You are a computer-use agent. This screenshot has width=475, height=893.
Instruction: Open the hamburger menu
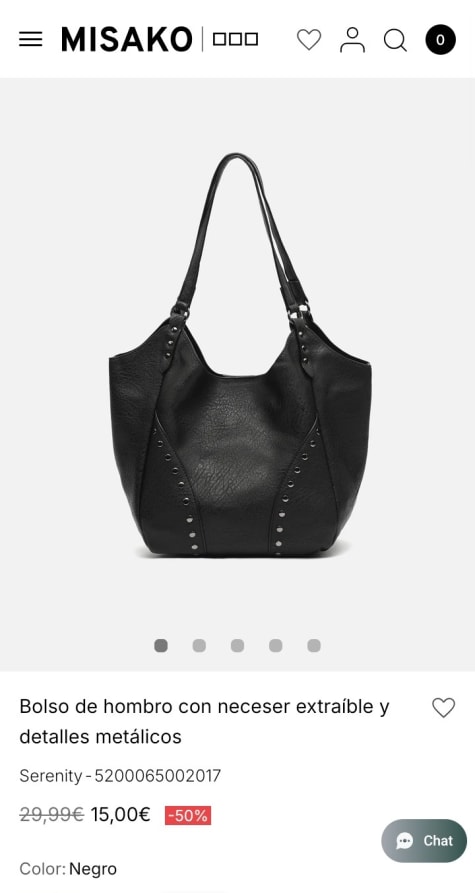coord(31,39)
